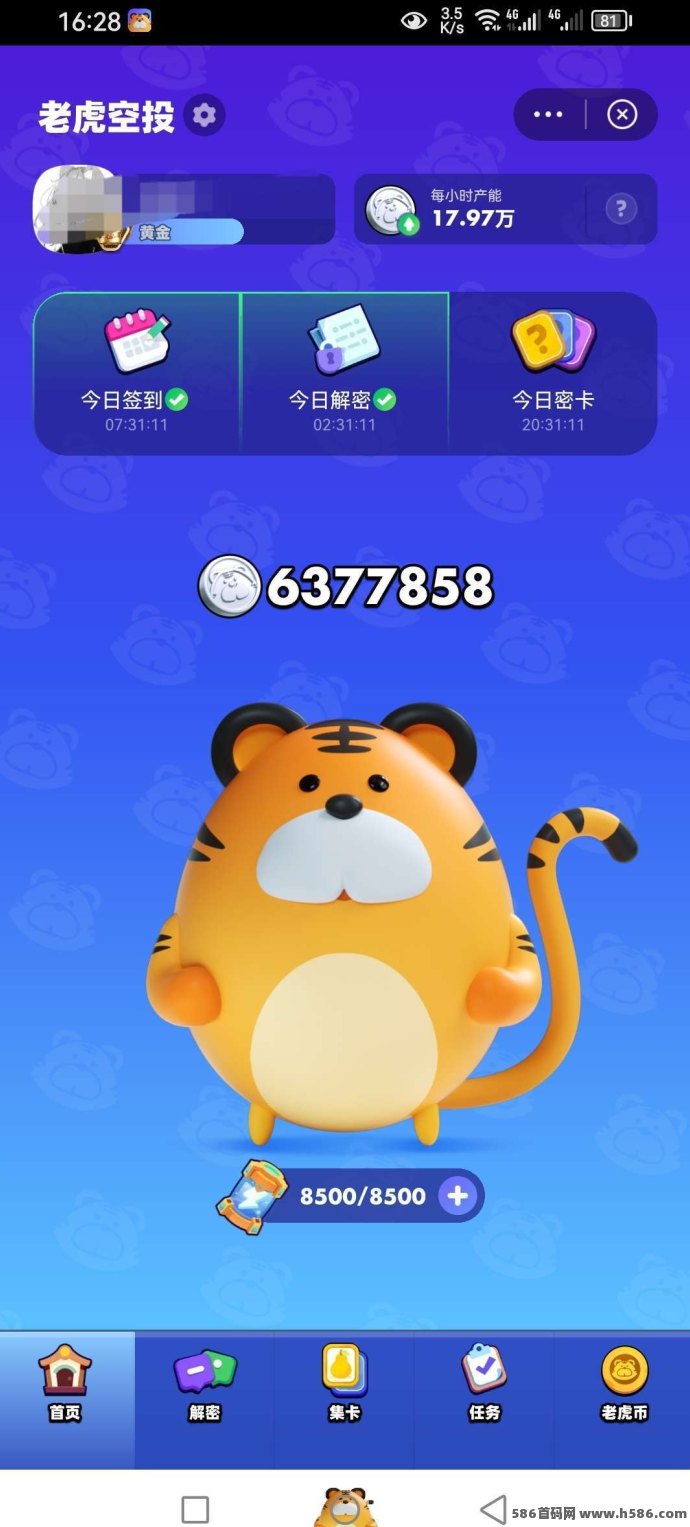The image size is (690, 1527).
Task: Open 今日签到 daily check-in
Action: point(137,372)
